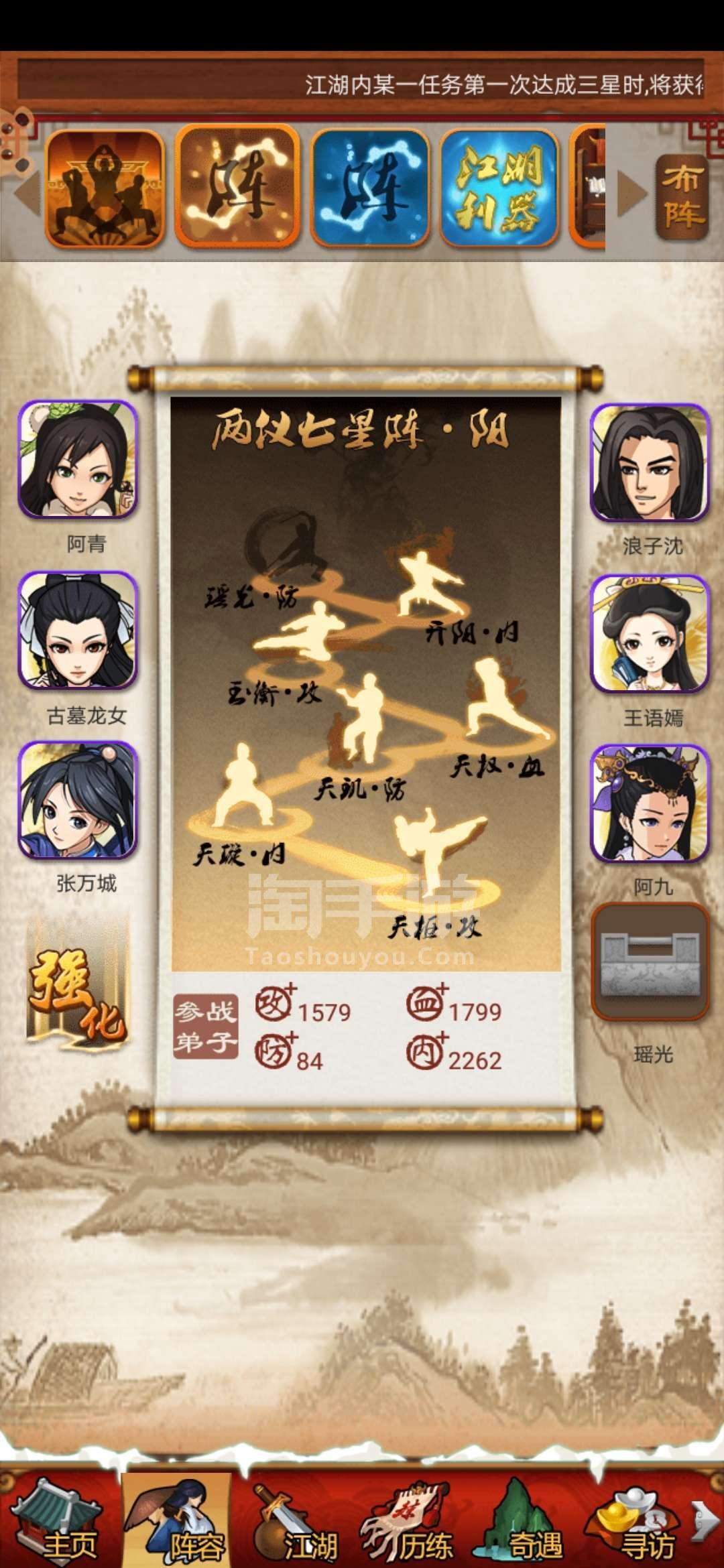Image resolution: width=724 pixels, height=1568 pixels.
Task: Tap the right arrow of the top carousel
Action: (x=631, y=194)
